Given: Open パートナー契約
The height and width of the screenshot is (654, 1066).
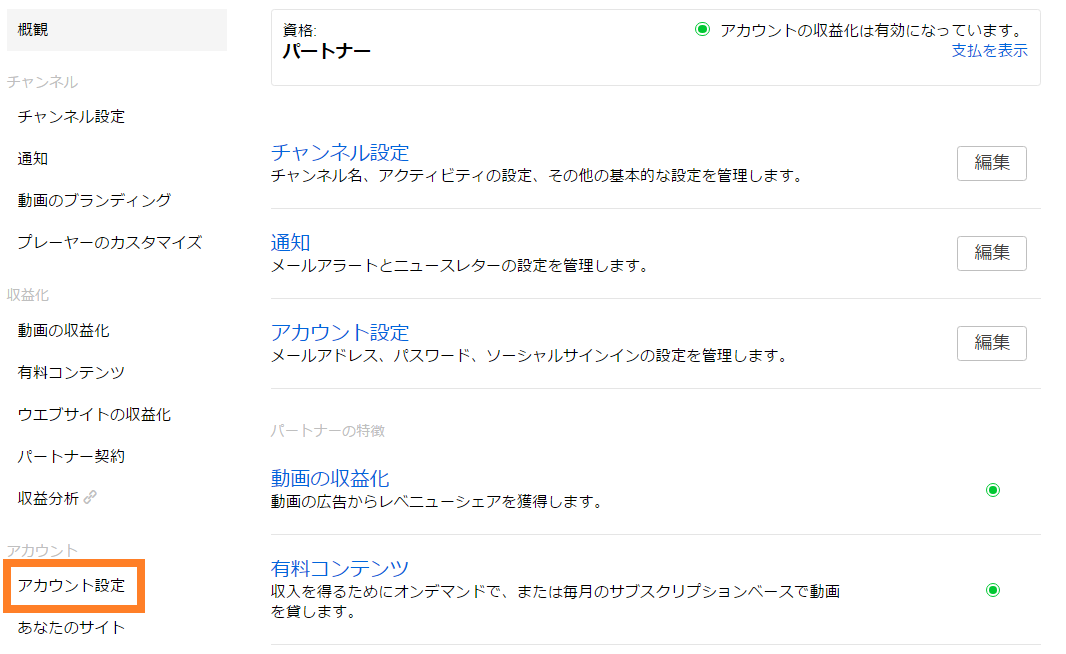Looking at the screenshot, I should [x=71, y=457].
